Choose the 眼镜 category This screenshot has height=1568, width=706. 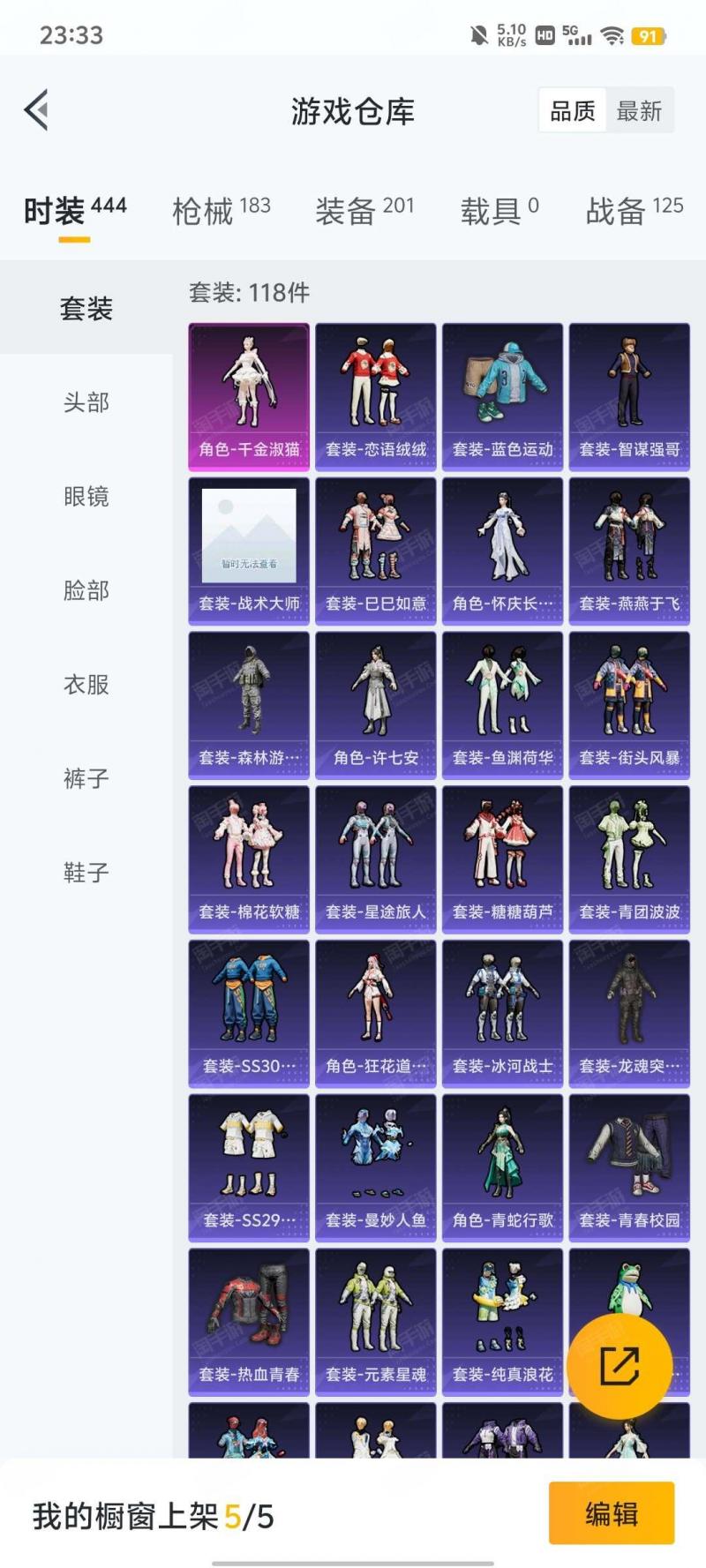[86, 496]
